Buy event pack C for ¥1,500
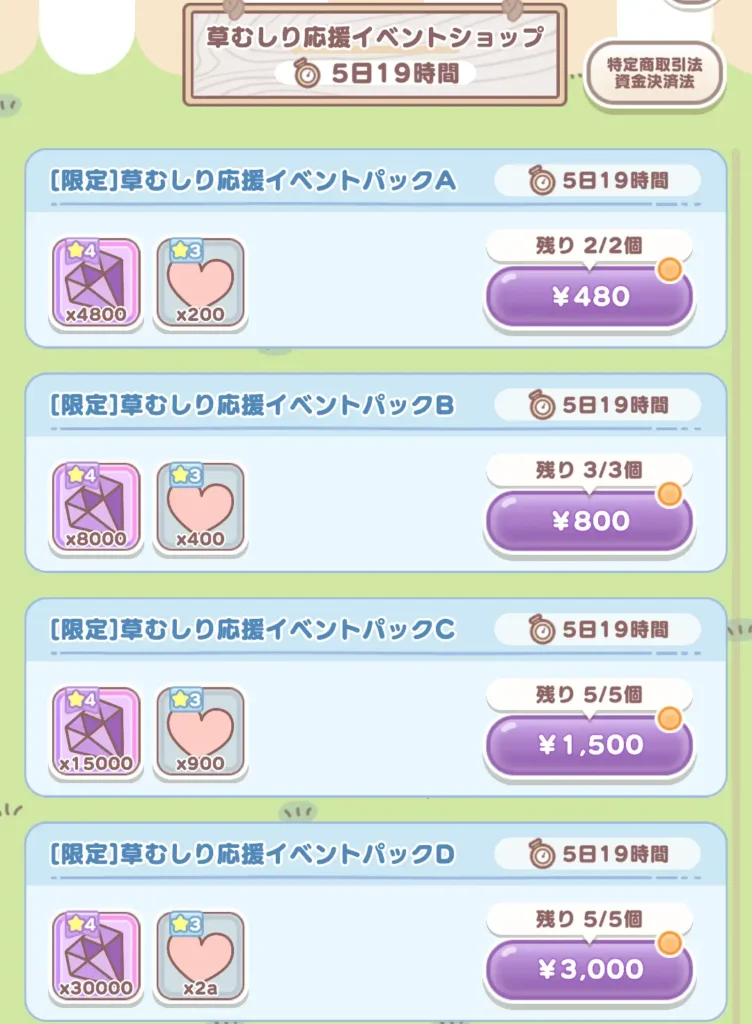The image size is (752, 1024). pos(588,745)
